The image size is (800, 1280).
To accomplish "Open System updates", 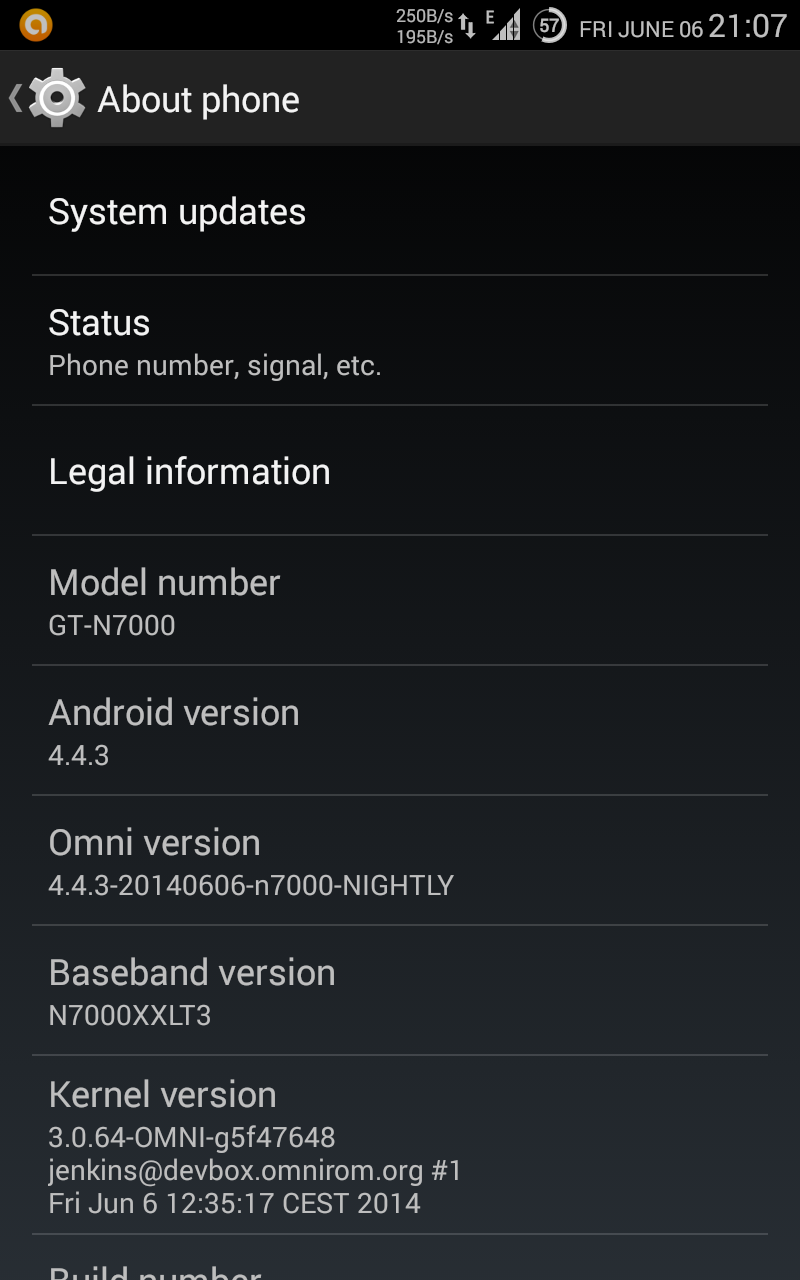I will (400, 212).
